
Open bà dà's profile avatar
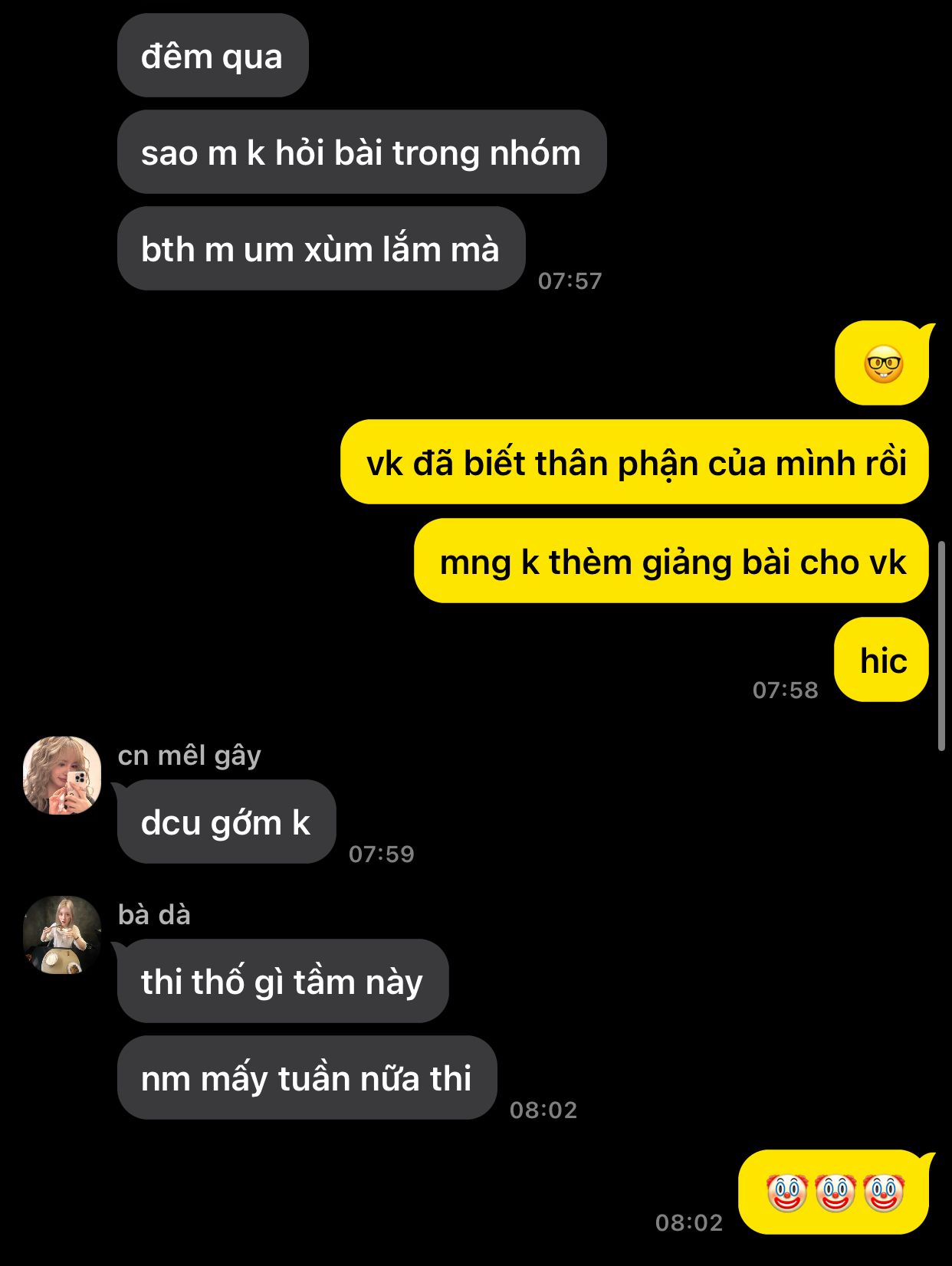pos(62,935)
